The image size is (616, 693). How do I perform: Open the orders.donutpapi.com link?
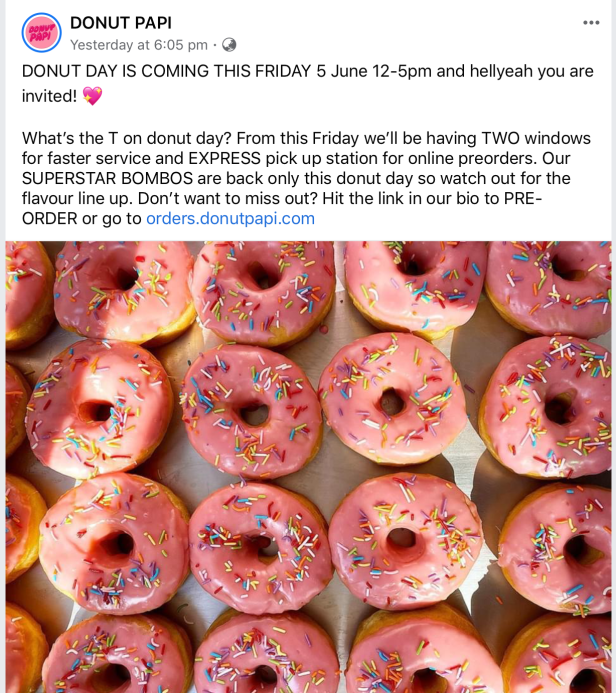point(230,218)
